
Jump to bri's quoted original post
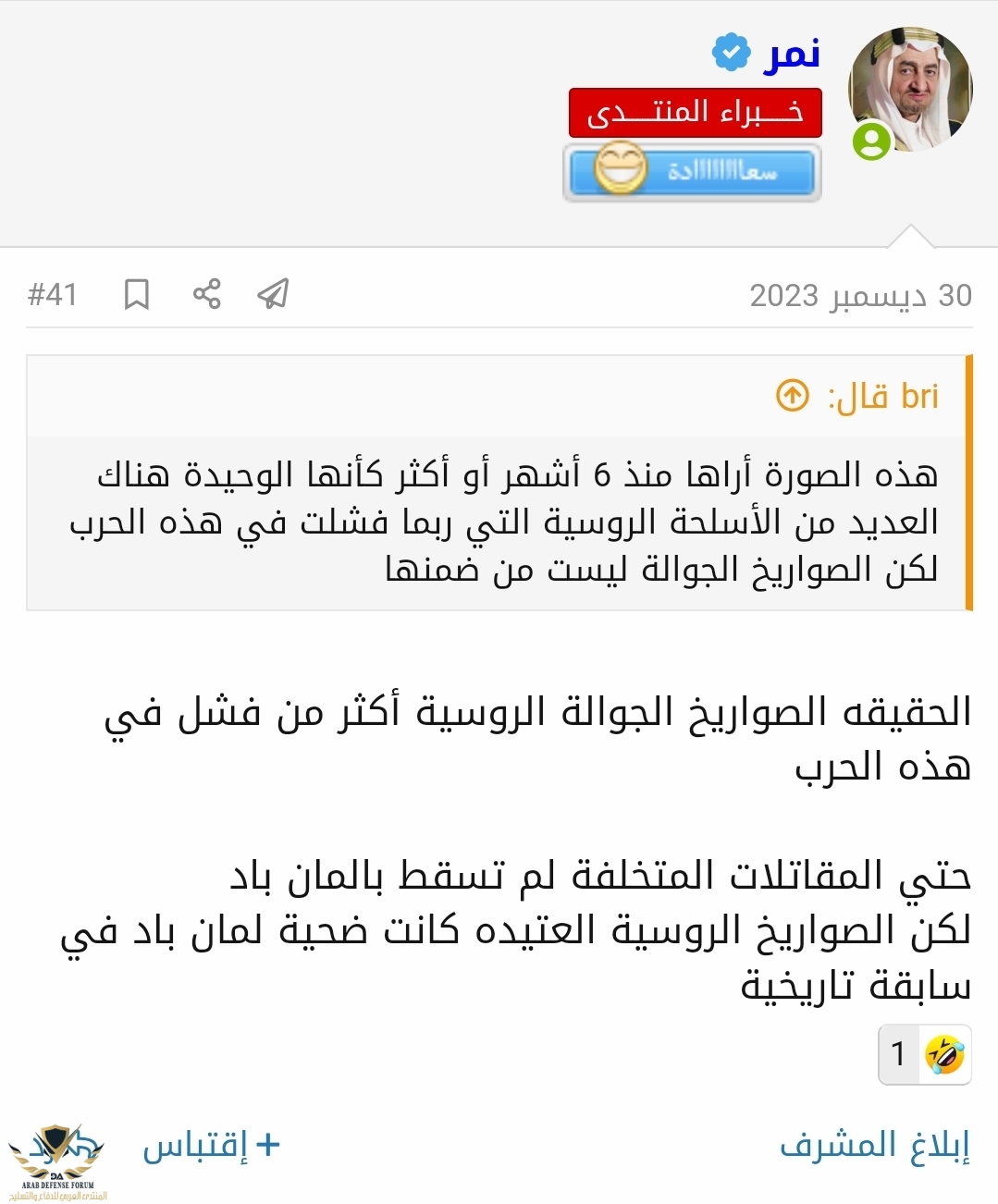tap(793, 396)
